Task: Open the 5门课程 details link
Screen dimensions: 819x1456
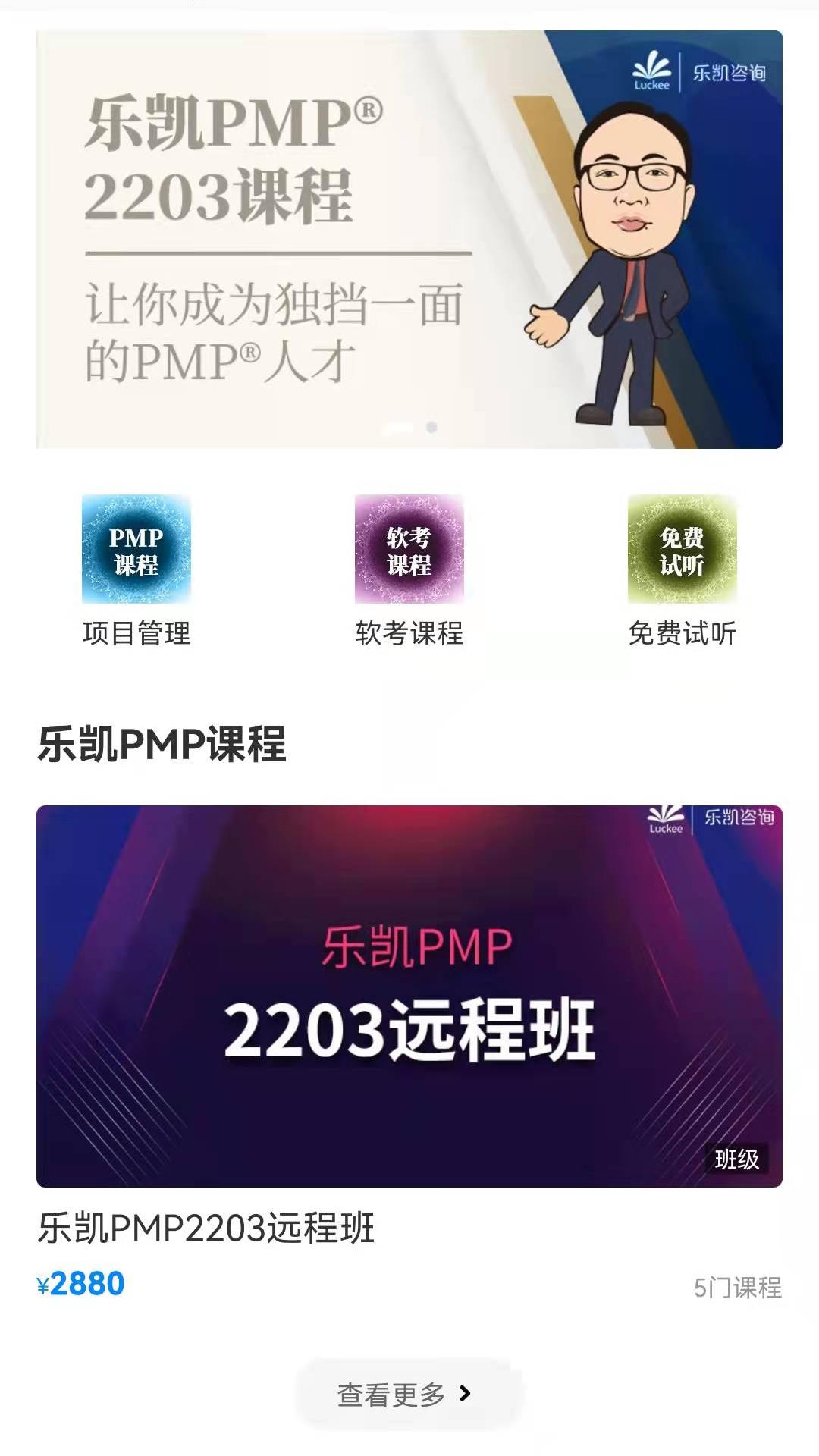Action: point(738,1282)
